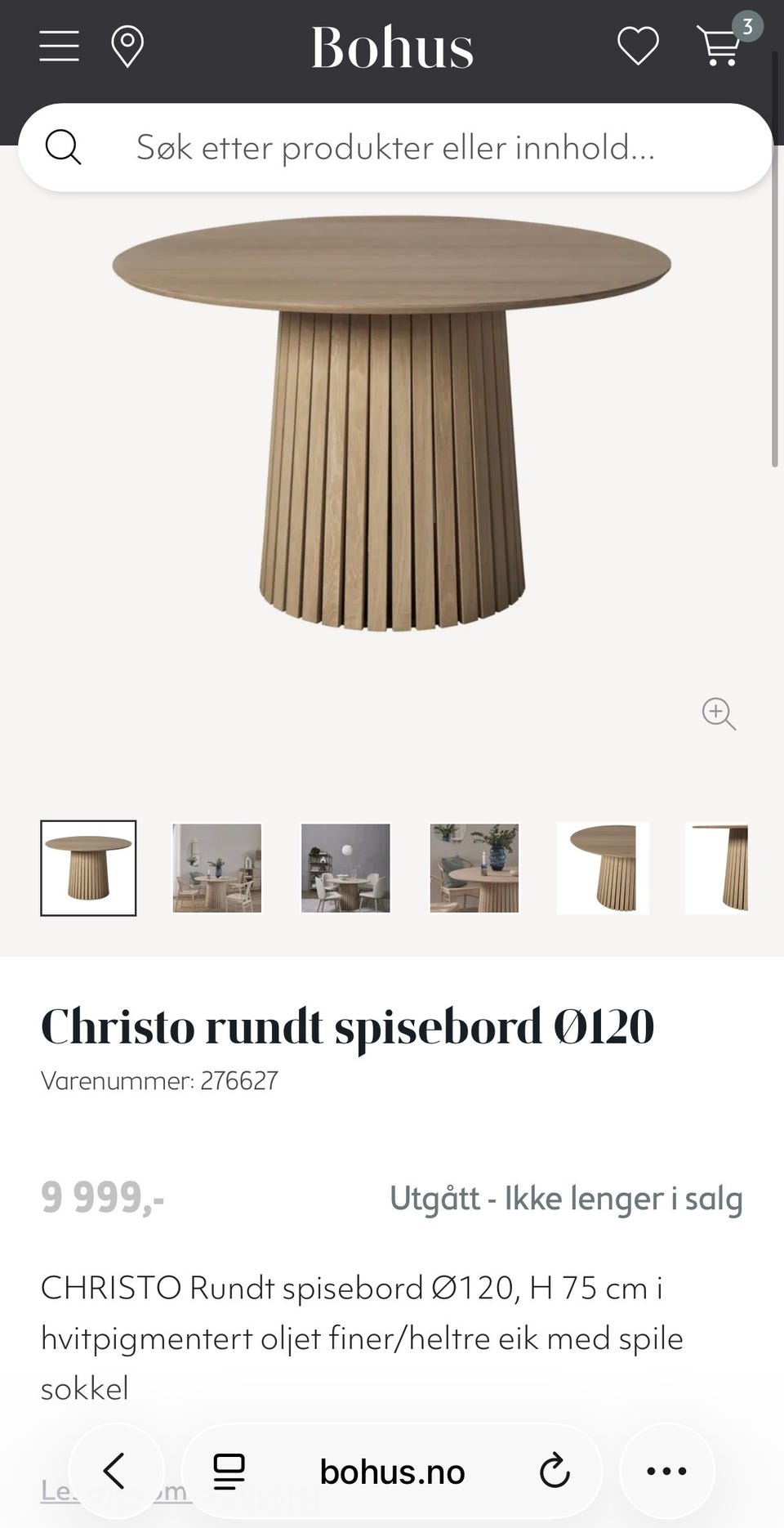The width and height of the screenshot is (784, 1528).
Task: Open the store locator pin icon
Action: click(x=127, y=47)
